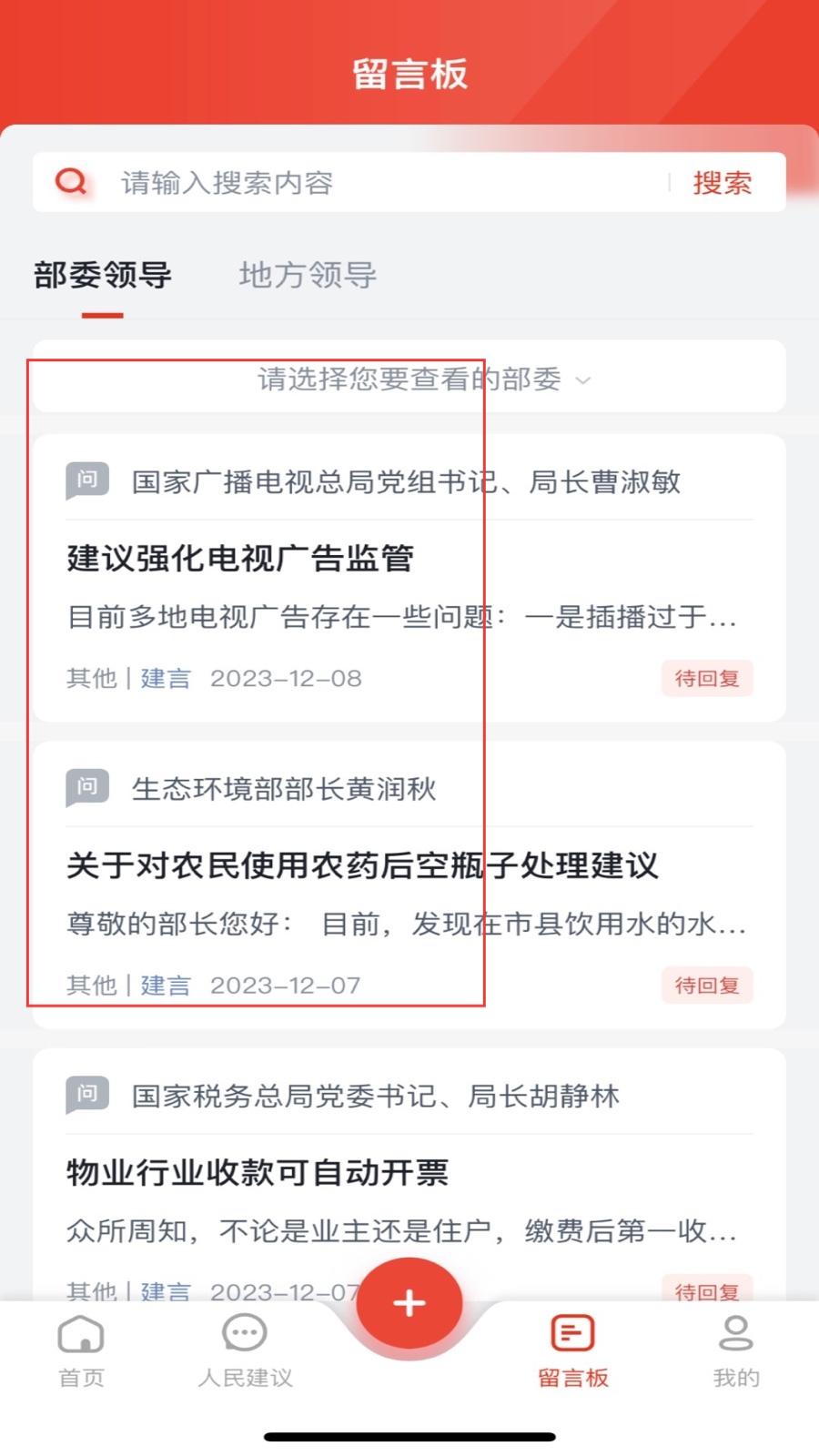
Task: Open the 建议强化电视广告监管 message card
Action: pos(409,578)
